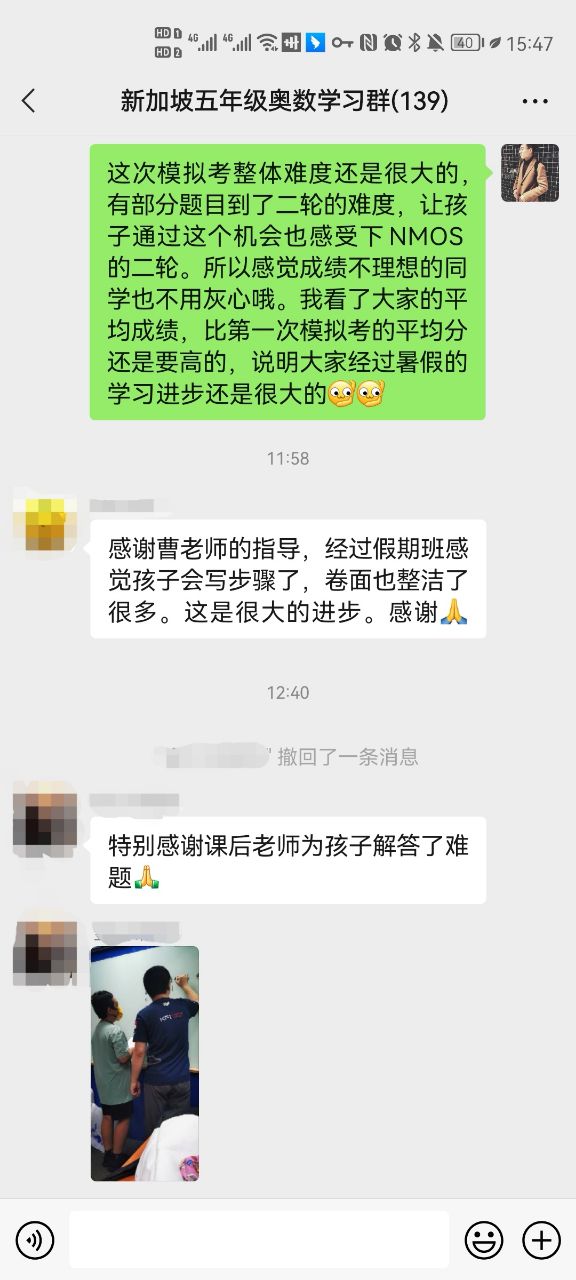View the sender's avatar beside the green message

(x=530, y=173)
